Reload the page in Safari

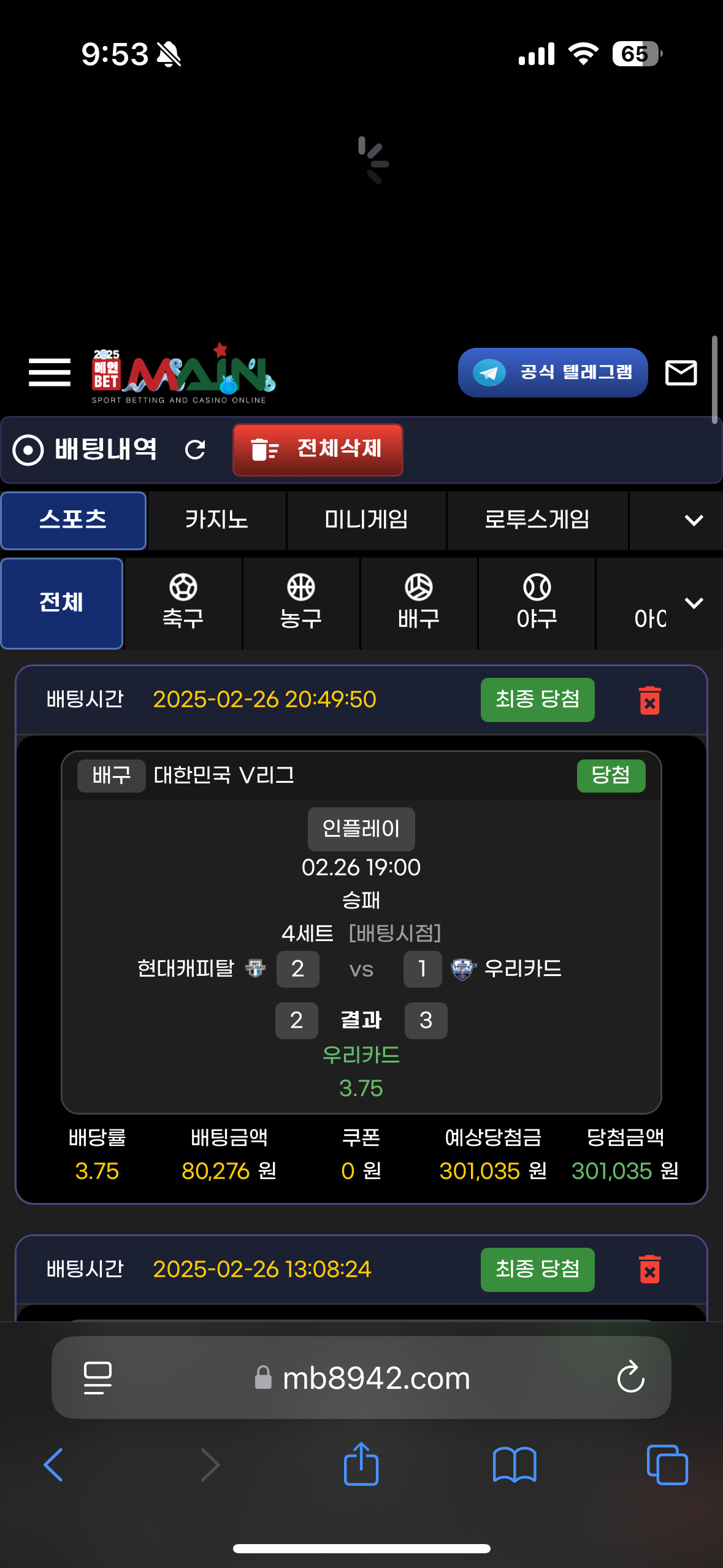tap(630, 1377)
